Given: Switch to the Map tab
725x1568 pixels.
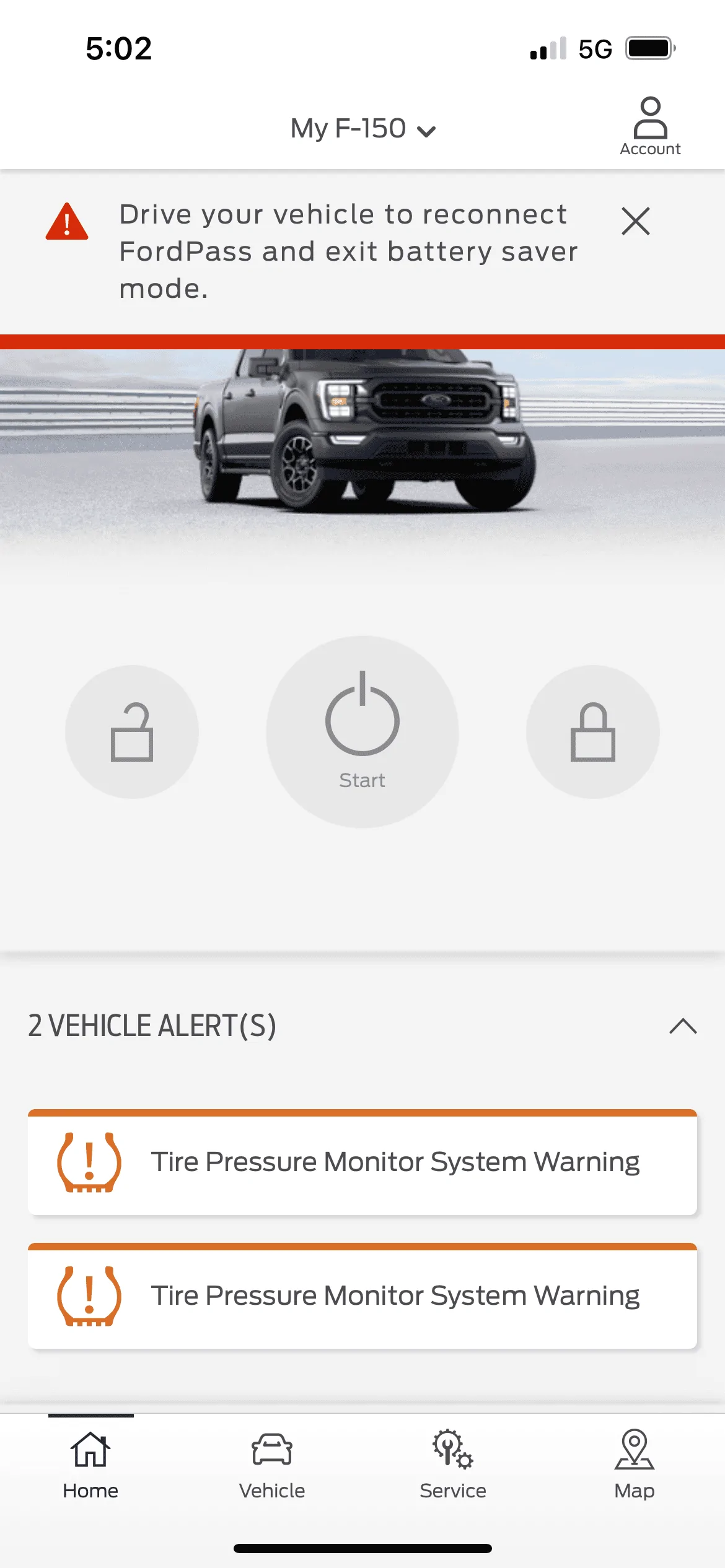Looking at the screenshot, I should click(x=634, y=1465).
